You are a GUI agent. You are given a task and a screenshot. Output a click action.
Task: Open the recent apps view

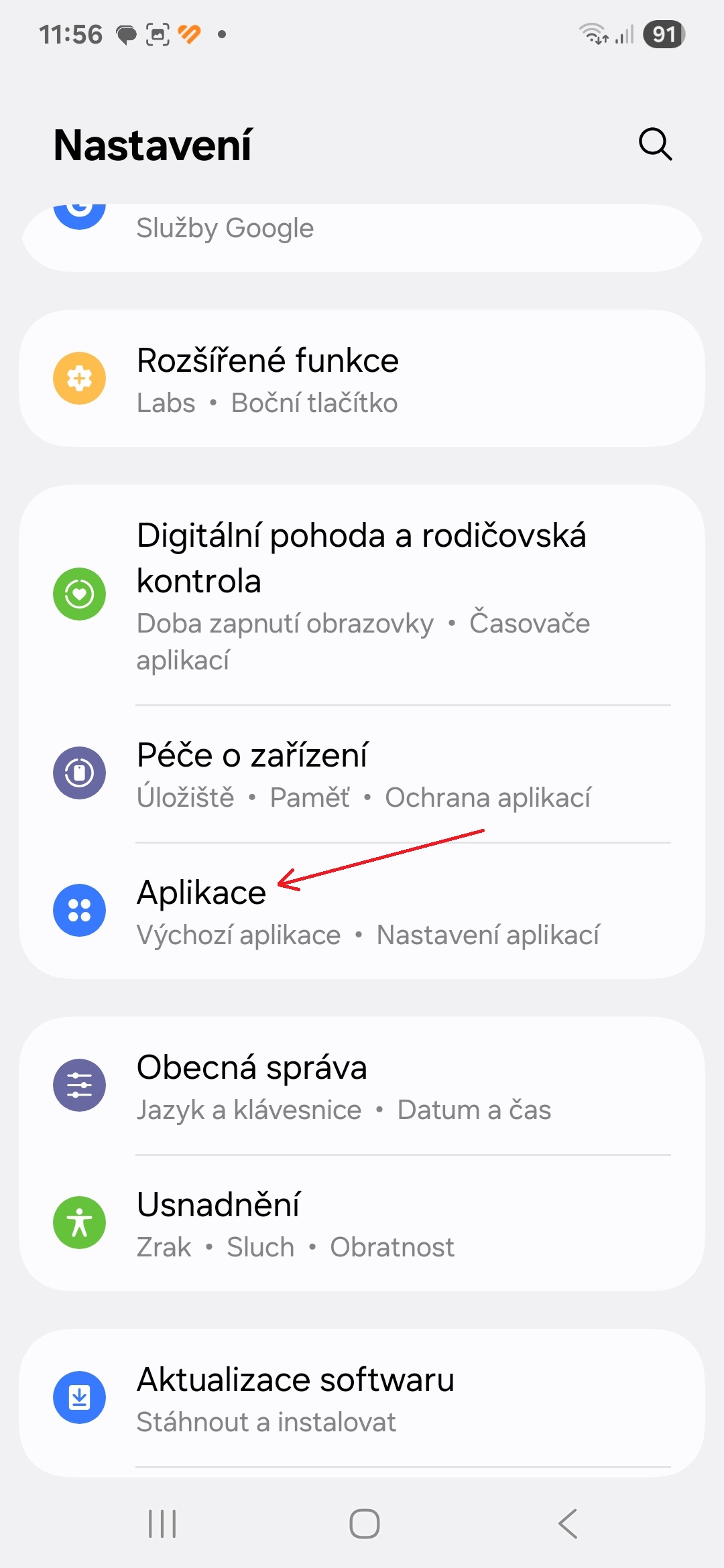click(162, 1524)
